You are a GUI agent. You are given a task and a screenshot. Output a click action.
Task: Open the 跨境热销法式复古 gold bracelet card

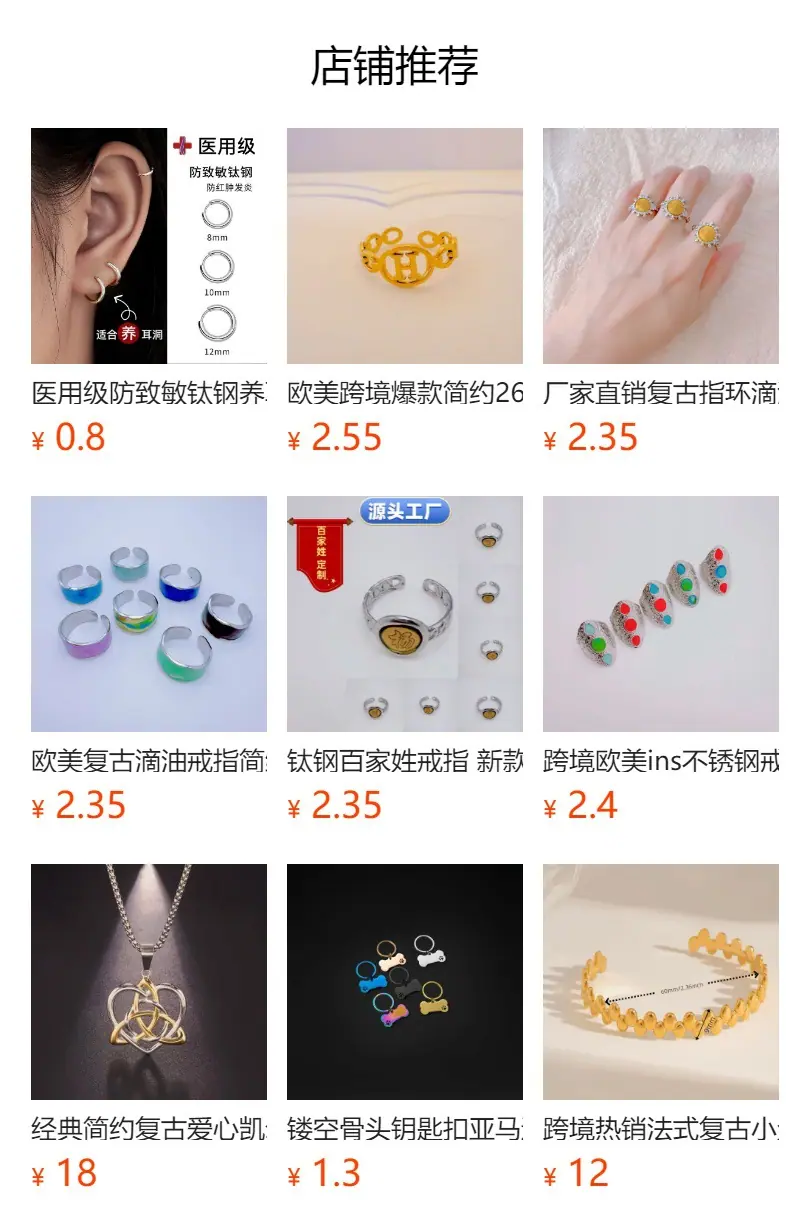pyautogui.click(x=661, y=1028)
